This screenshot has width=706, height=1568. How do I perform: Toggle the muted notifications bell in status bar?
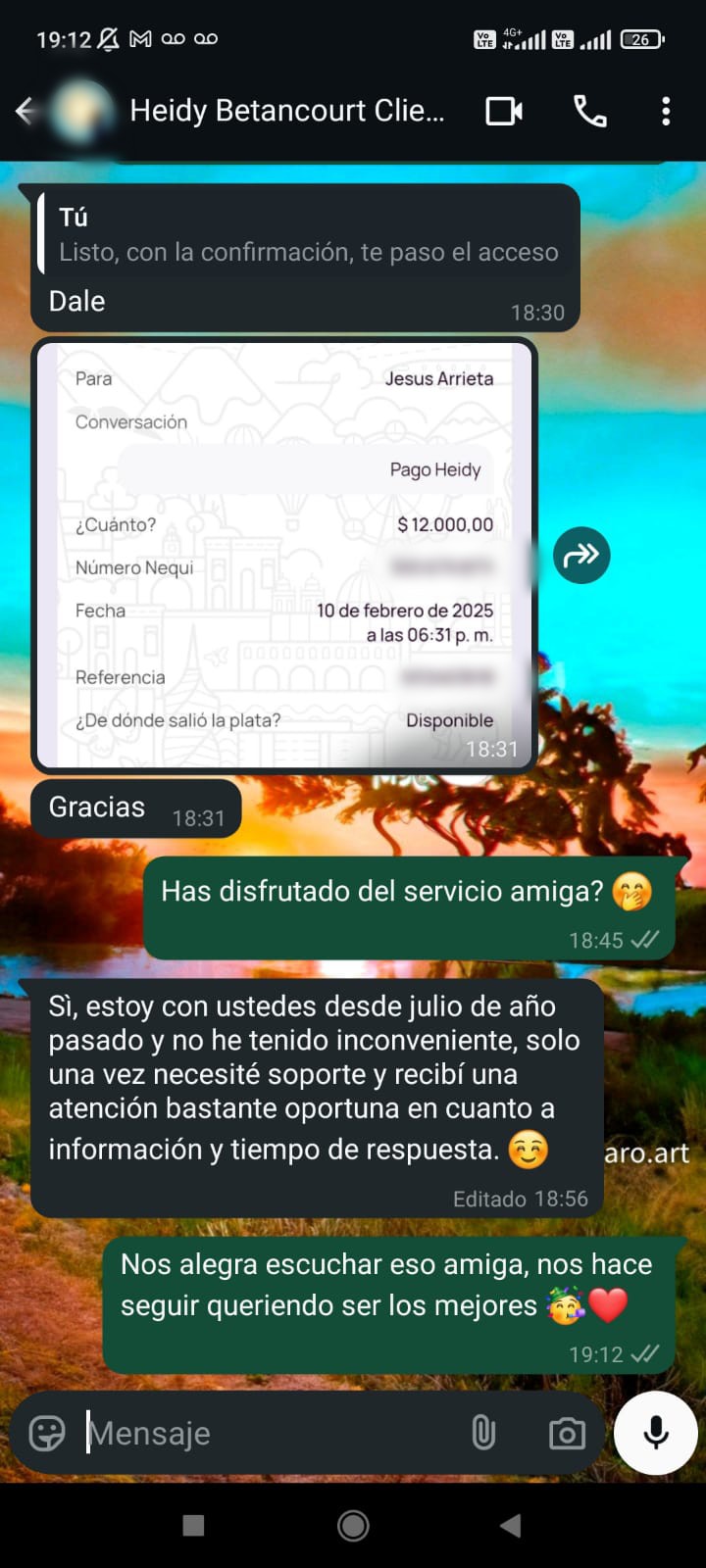[110, 38]
